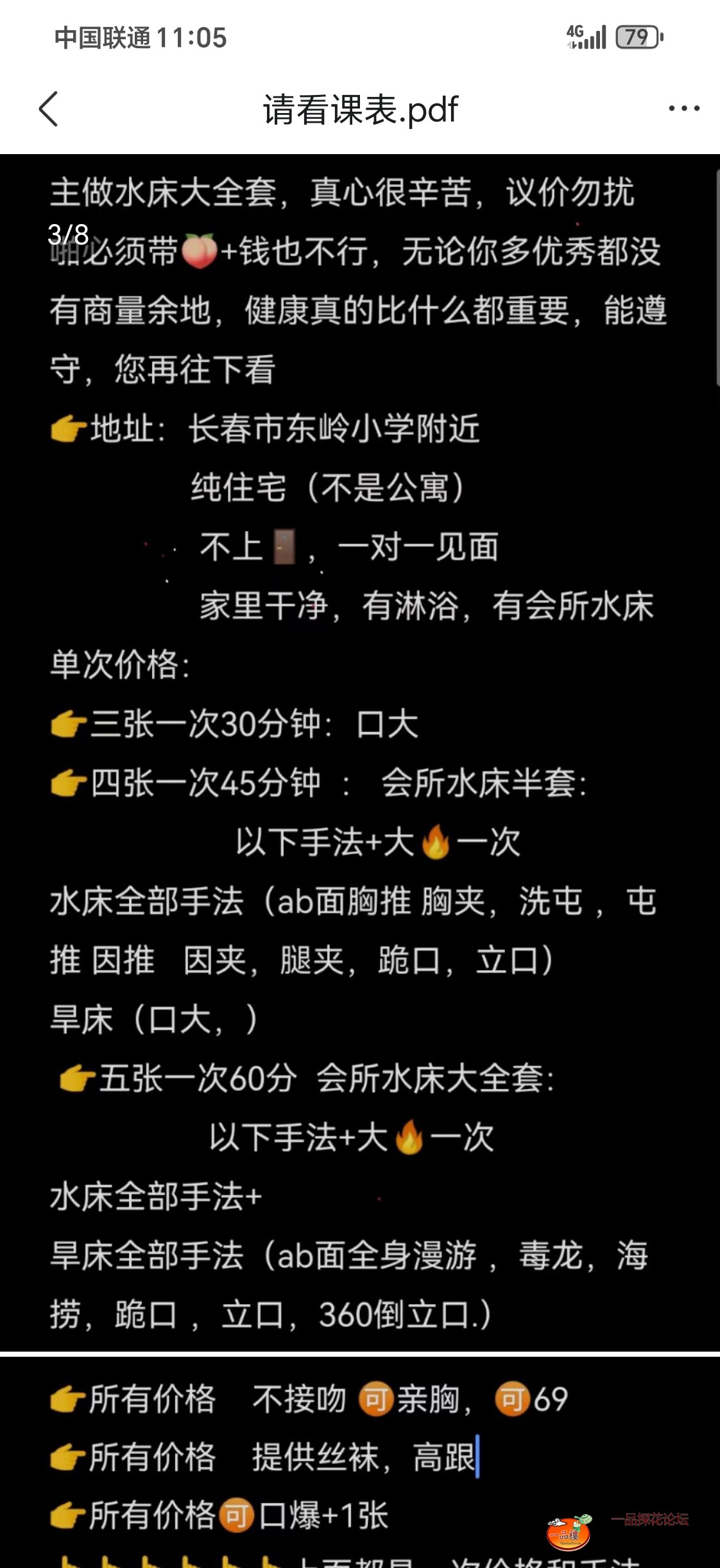720x1568 pixels.
Task: Tap the page indicator showing 3/8
Action: (67, 234)
